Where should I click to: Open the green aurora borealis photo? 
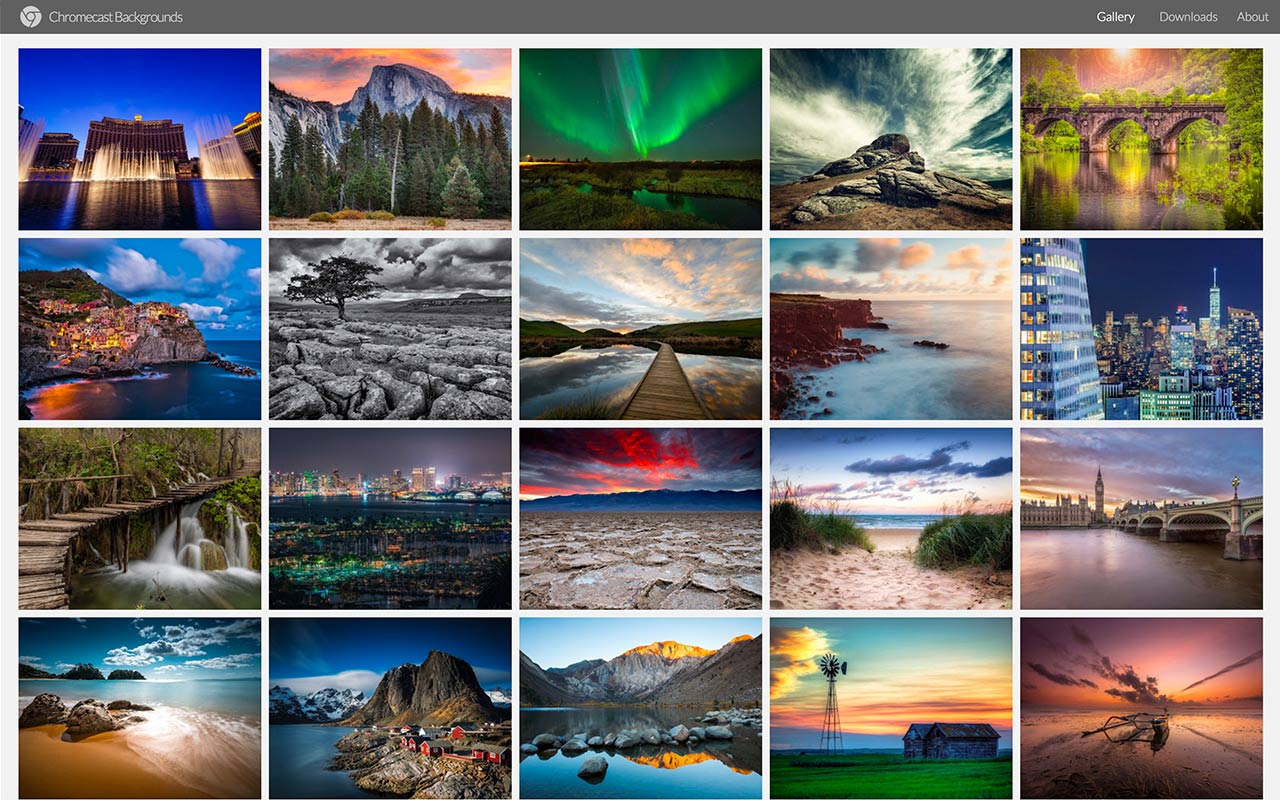coord(640,139)
